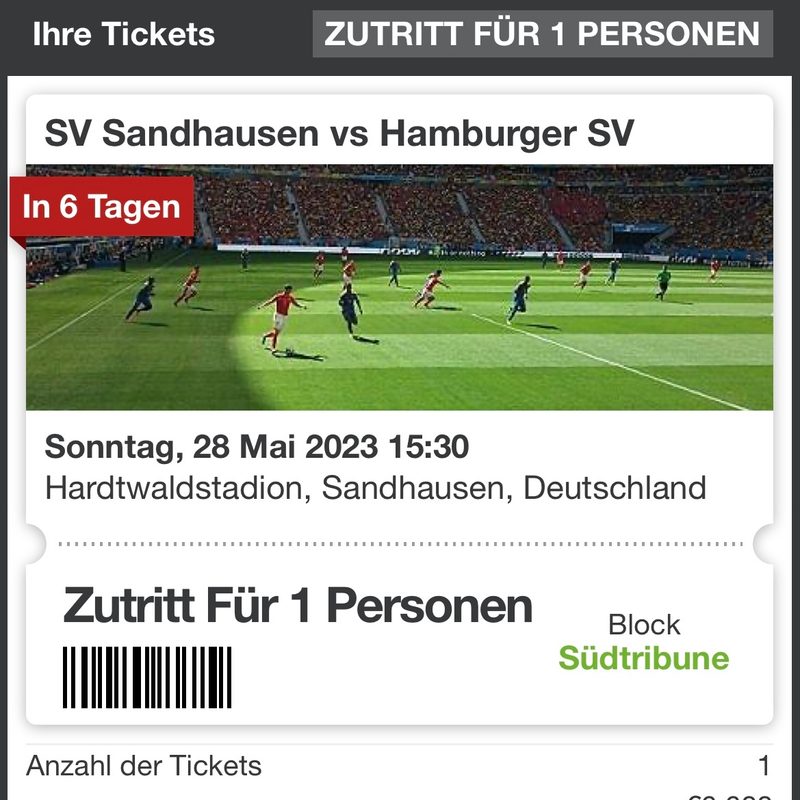Open the SV Sandhausen vs Hamburger SV ticket
Image resolution: width=800 pixels, height=800 pixels.
[x=340, y=133]
